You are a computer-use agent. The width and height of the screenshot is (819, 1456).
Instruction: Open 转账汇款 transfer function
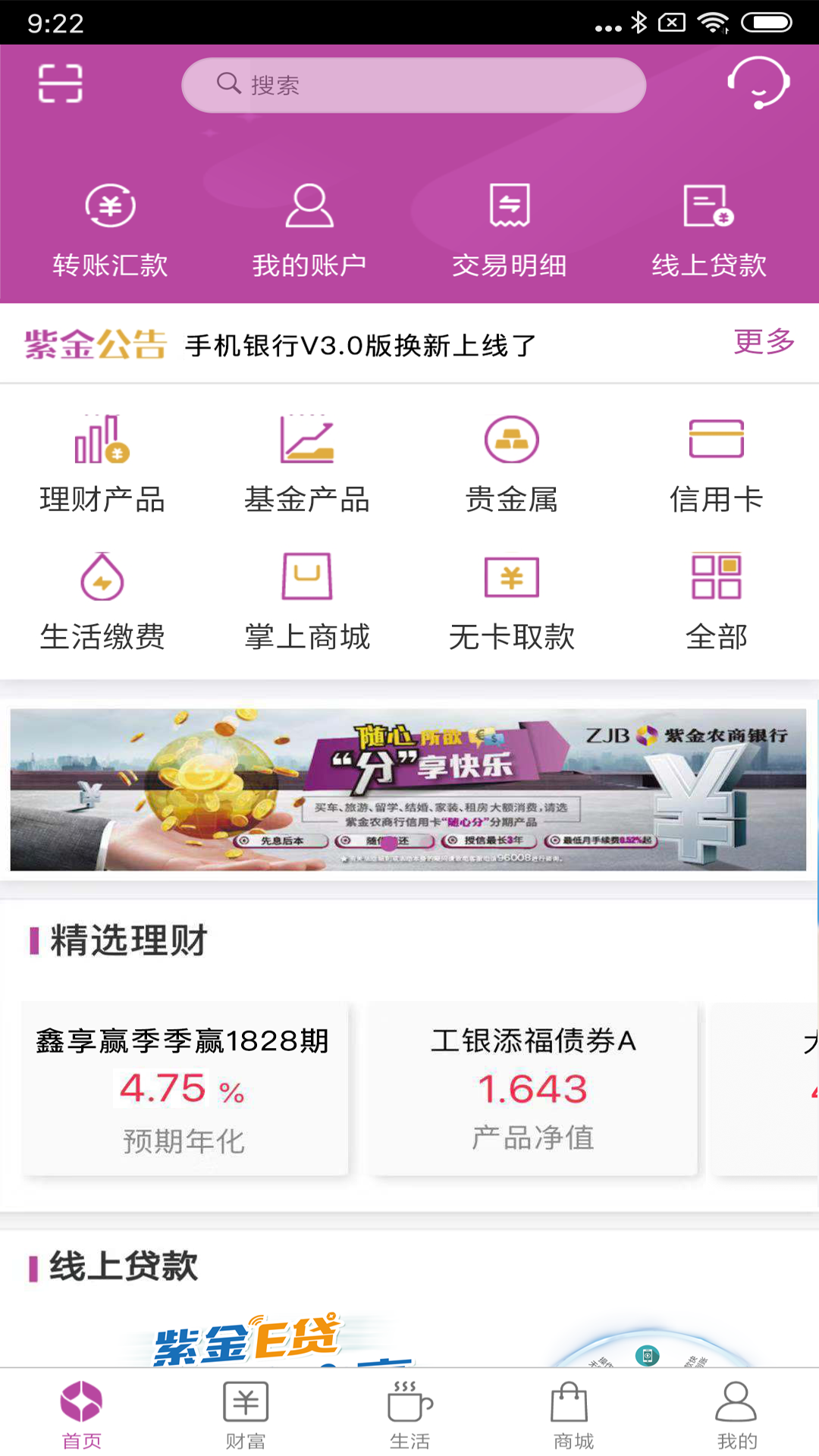111,227
